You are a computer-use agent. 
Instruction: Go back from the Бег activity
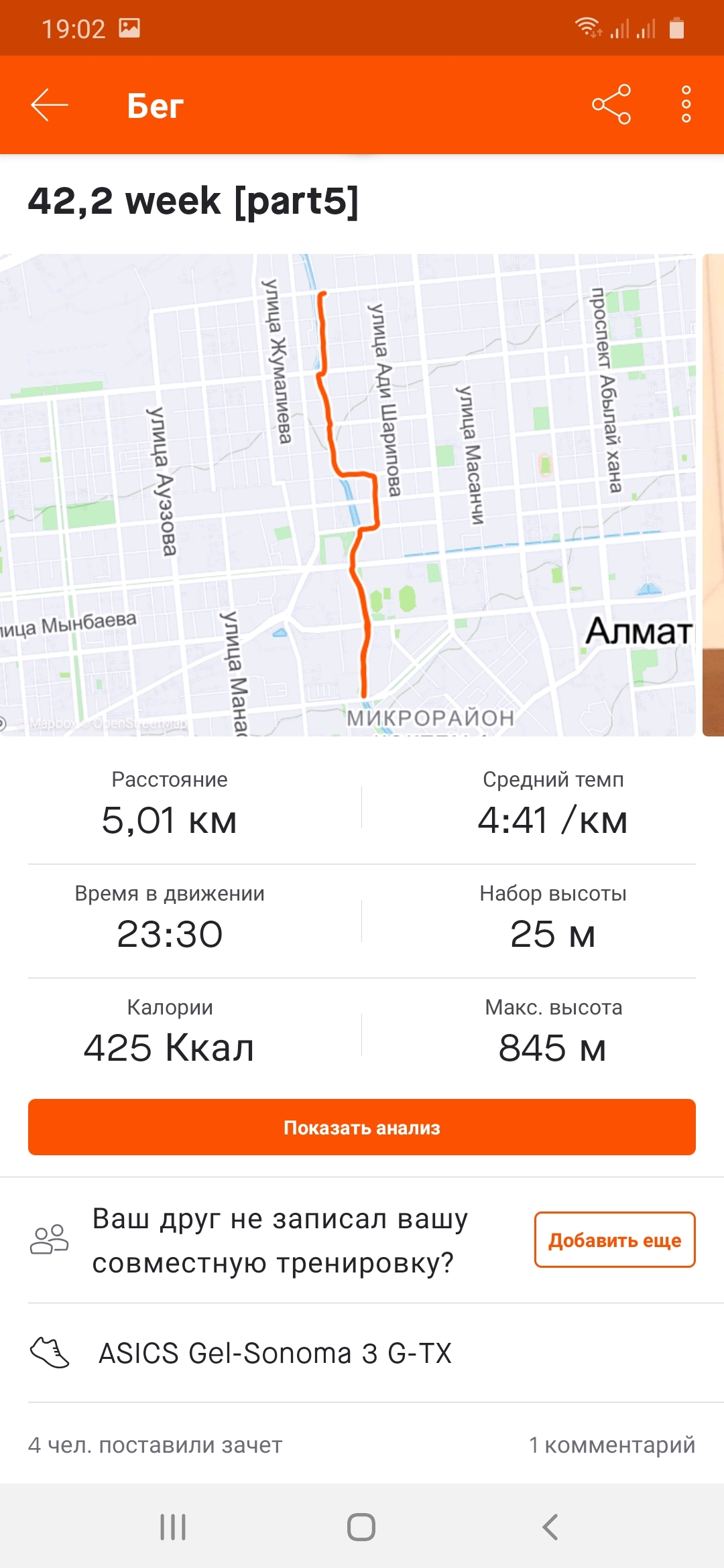(x=50, y=105)
